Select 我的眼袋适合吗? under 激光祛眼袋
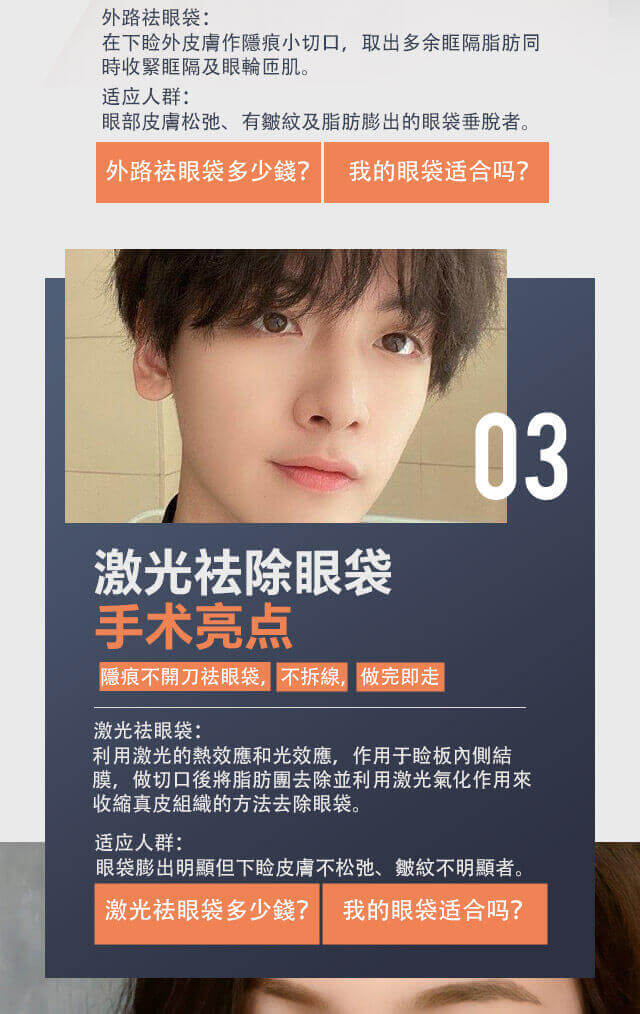Viewport: 640px width, 1014px height. pos(435,913)
